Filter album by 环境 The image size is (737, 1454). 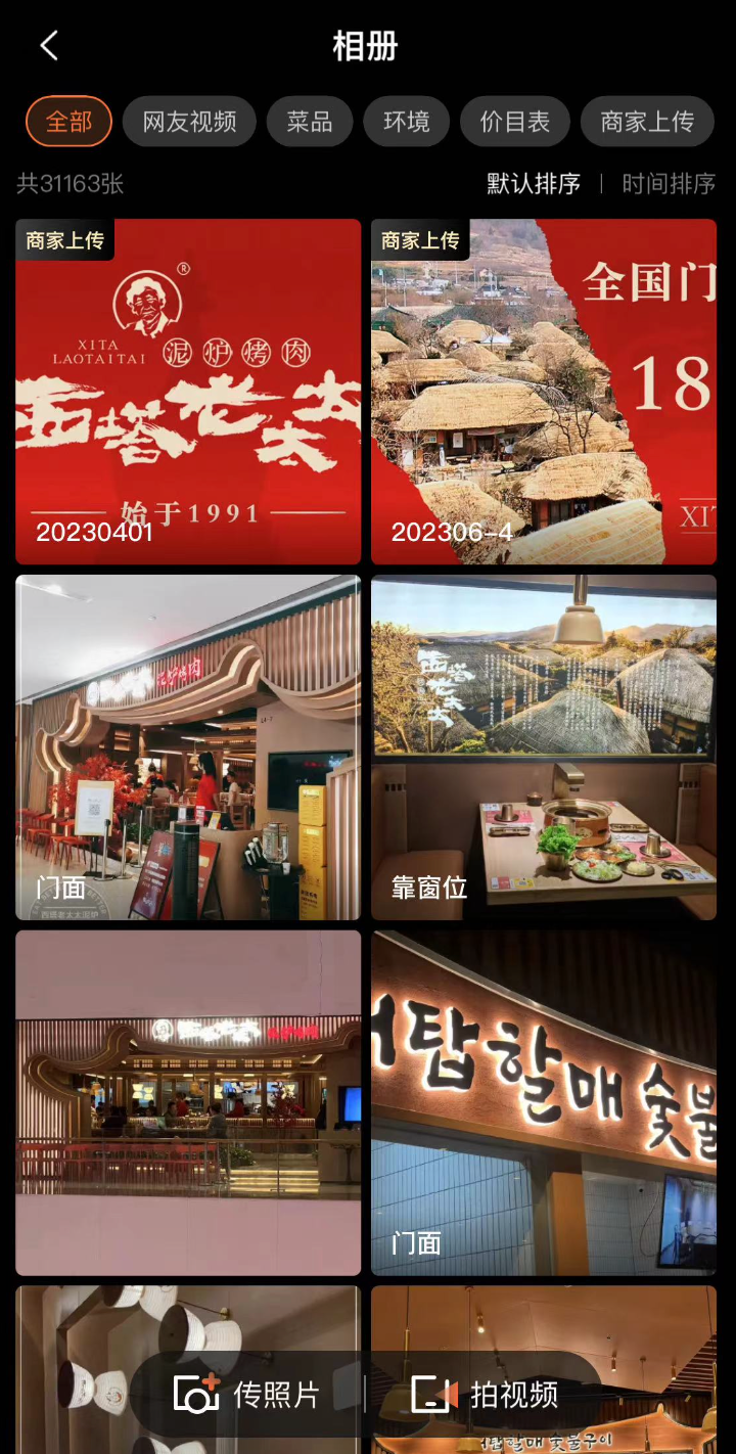(406, 122)
